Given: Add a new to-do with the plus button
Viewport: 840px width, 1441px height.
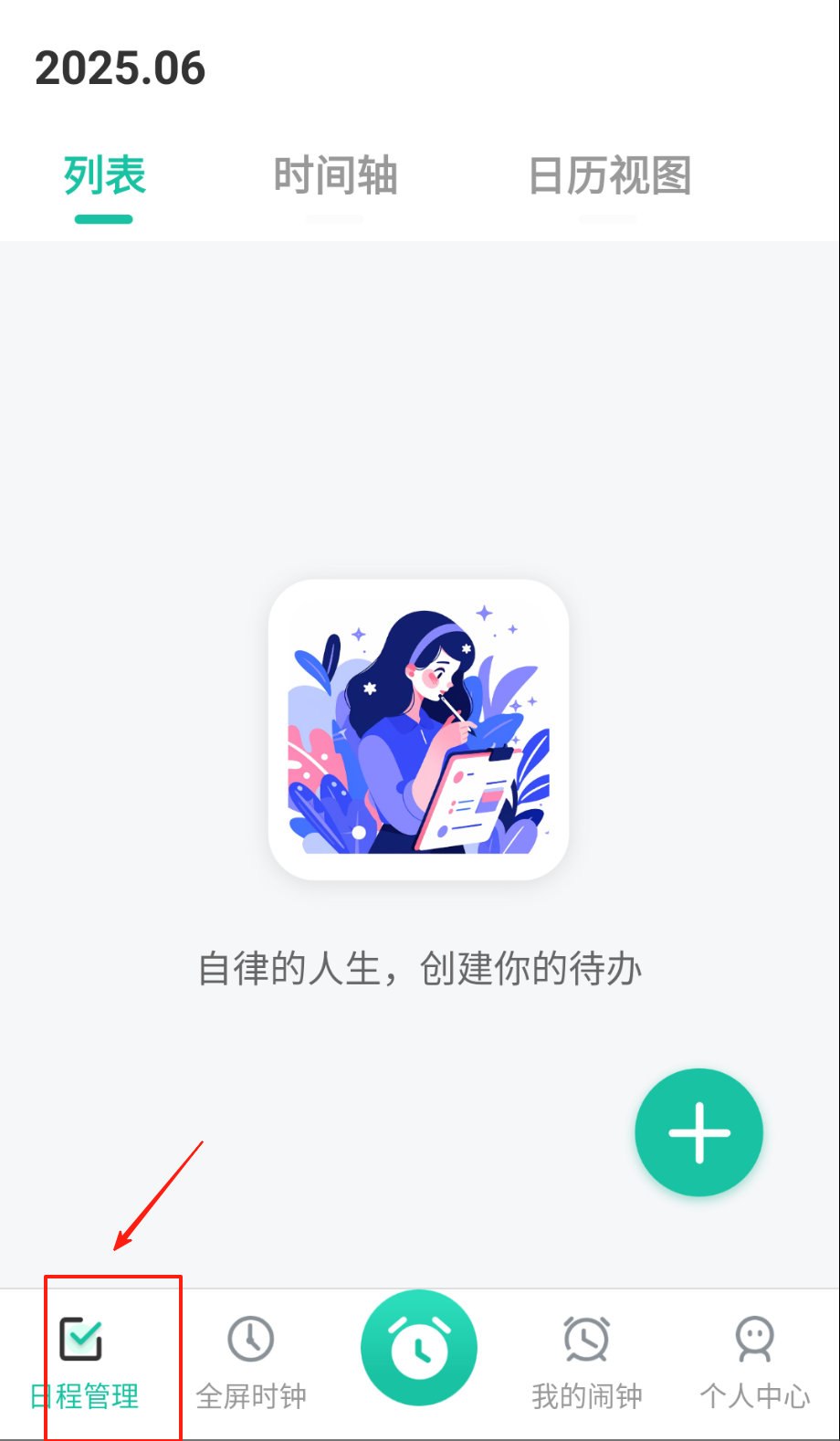Looking at the screenshot, I should (x=698, y=1132).
